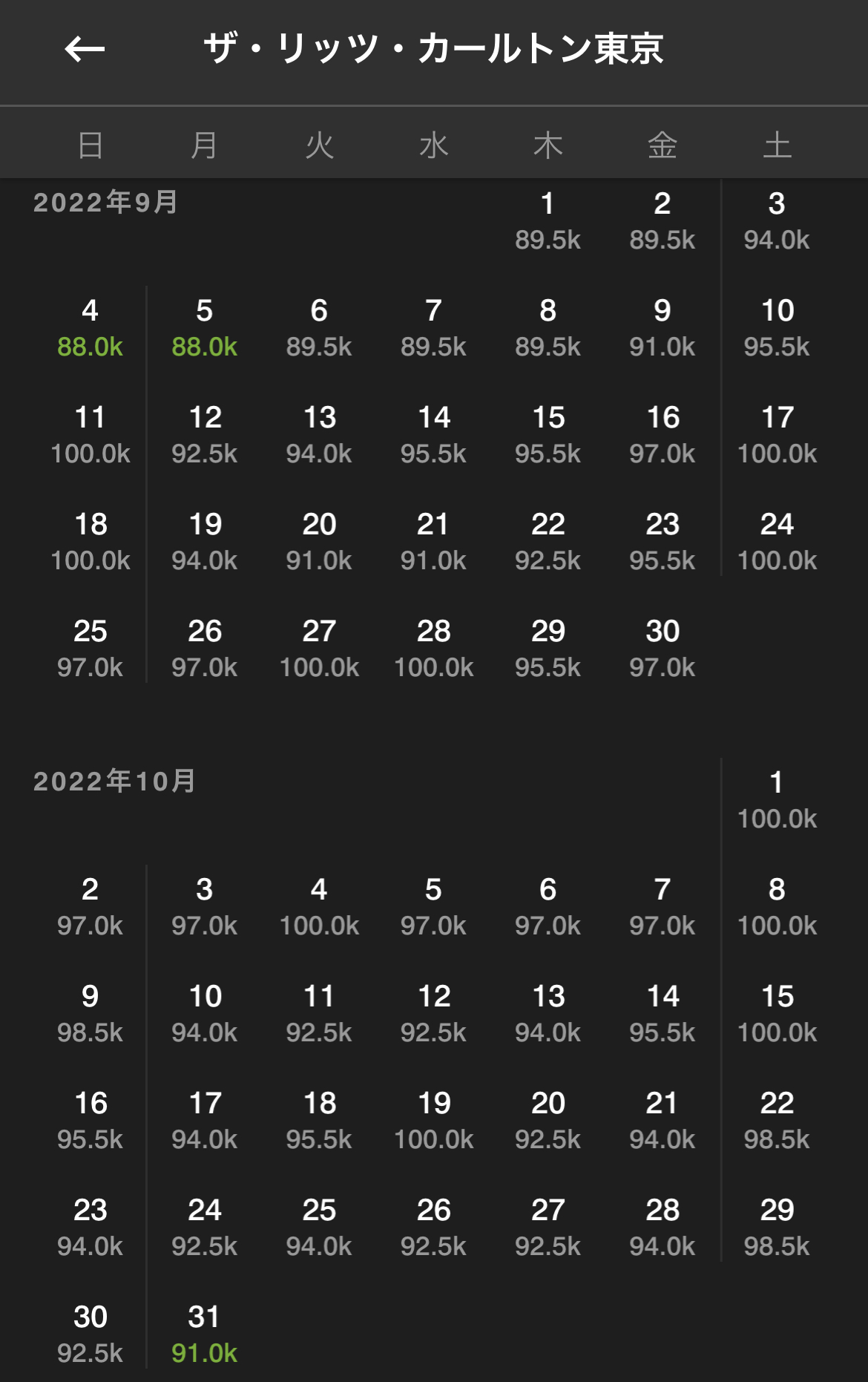Tap September 23 on the calendar
The height and width of the screenshot is (1382, 868).
tap(662, 541)
